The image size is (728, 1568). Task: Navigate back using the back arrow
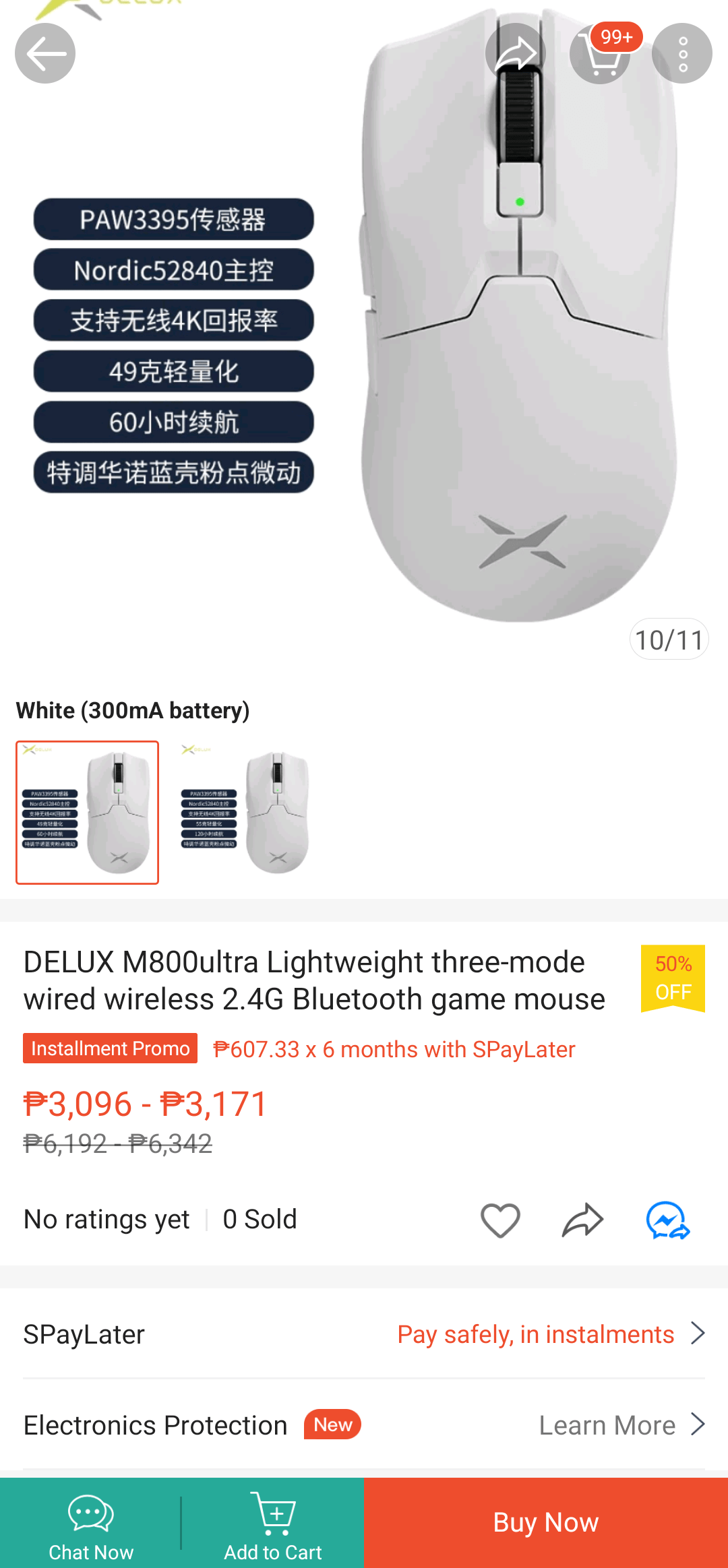click(x=44, y=53)
